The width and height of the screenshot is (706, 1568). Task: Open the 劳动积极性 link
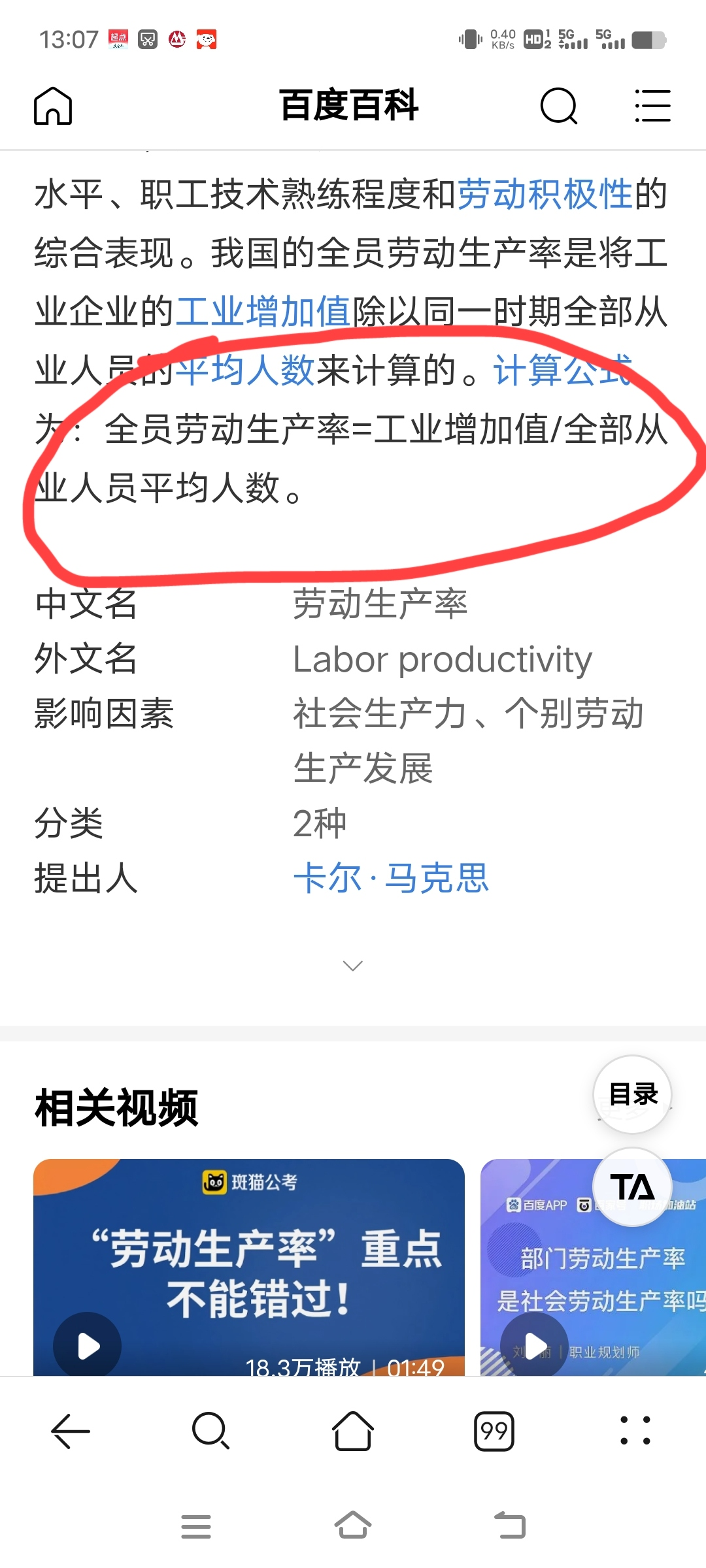(x=545, y=194)
